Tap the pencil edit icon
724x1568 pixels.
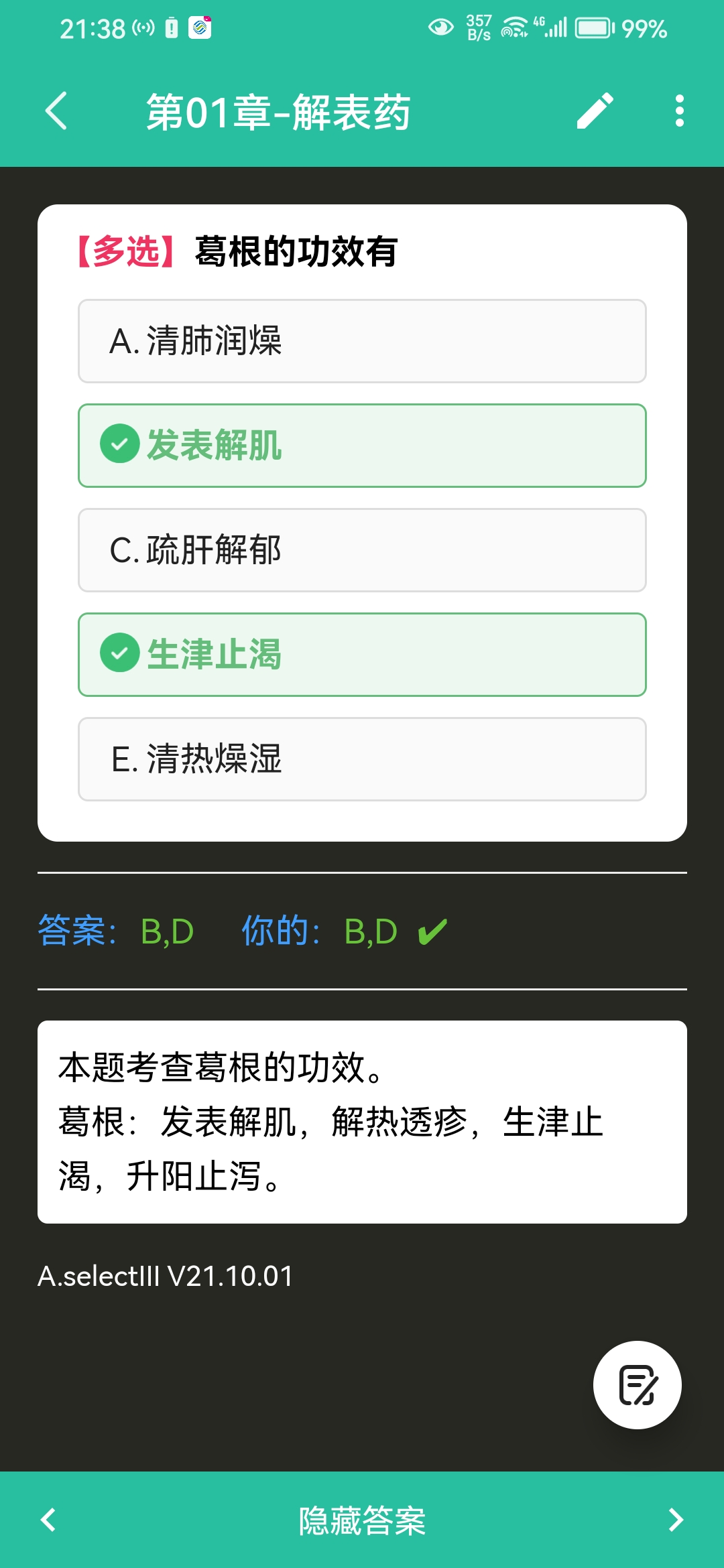click(595, 111)
